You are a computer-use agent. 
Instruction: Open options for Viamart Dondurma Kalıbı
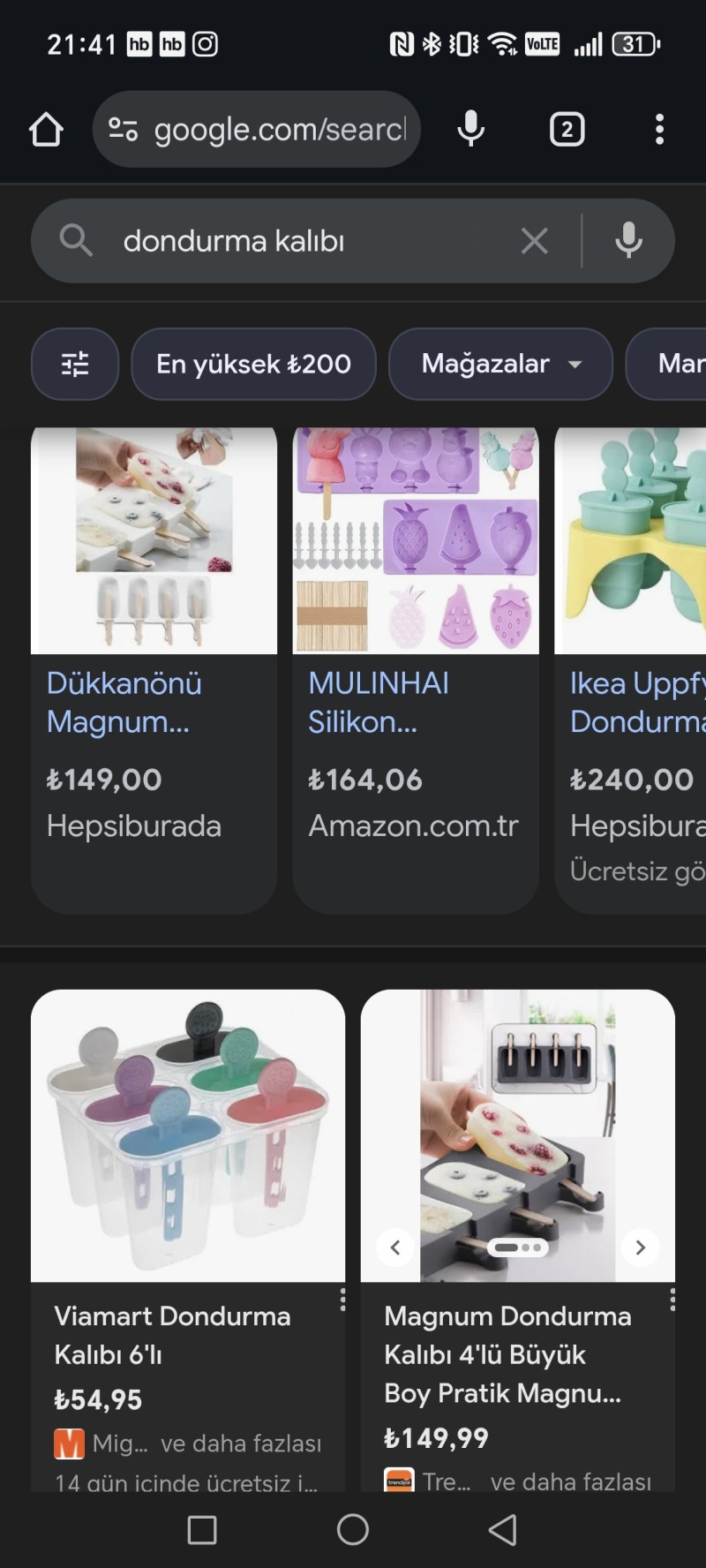coord(342,1299)
